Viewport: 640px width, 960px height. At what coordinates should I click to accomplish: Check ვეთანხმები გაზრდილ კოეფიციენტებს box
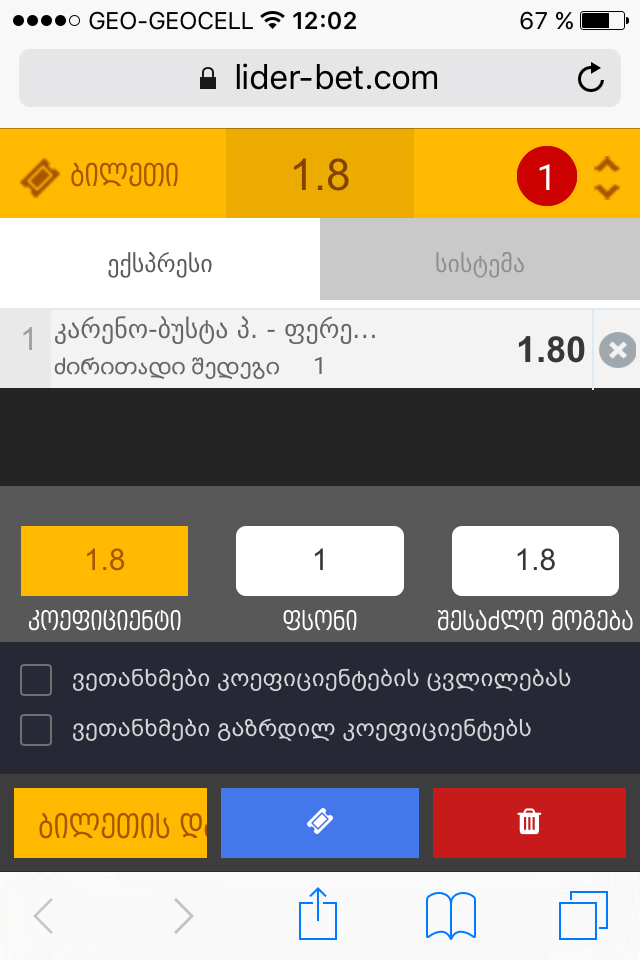[x=36, y=730]
